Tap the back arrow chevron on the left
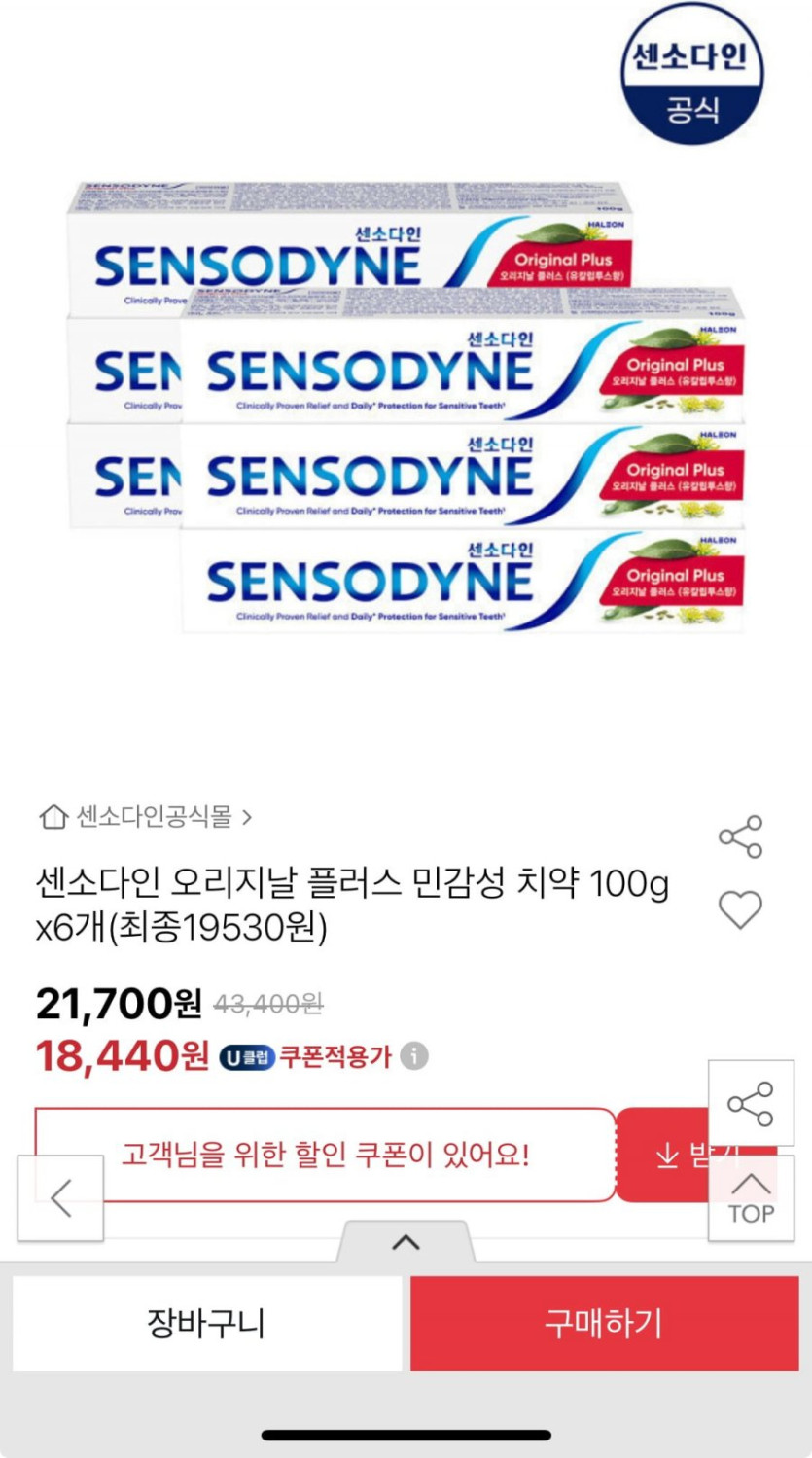The image size is (812, 1458). pyautogui.click(x=60, y=1199)
